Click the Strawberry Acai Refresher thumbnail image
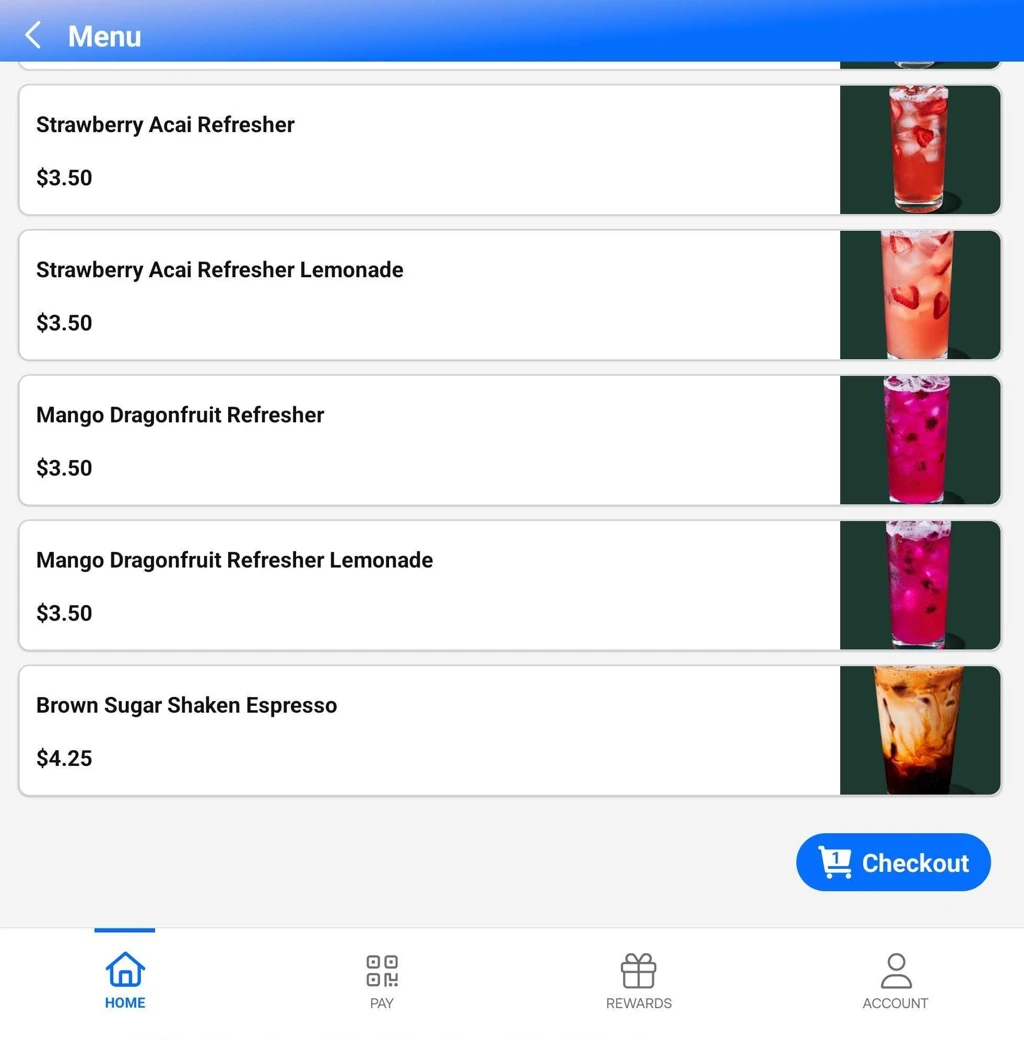Image resolution: width=1024 pixels, height=1040 pixels. tap(920, 149)
